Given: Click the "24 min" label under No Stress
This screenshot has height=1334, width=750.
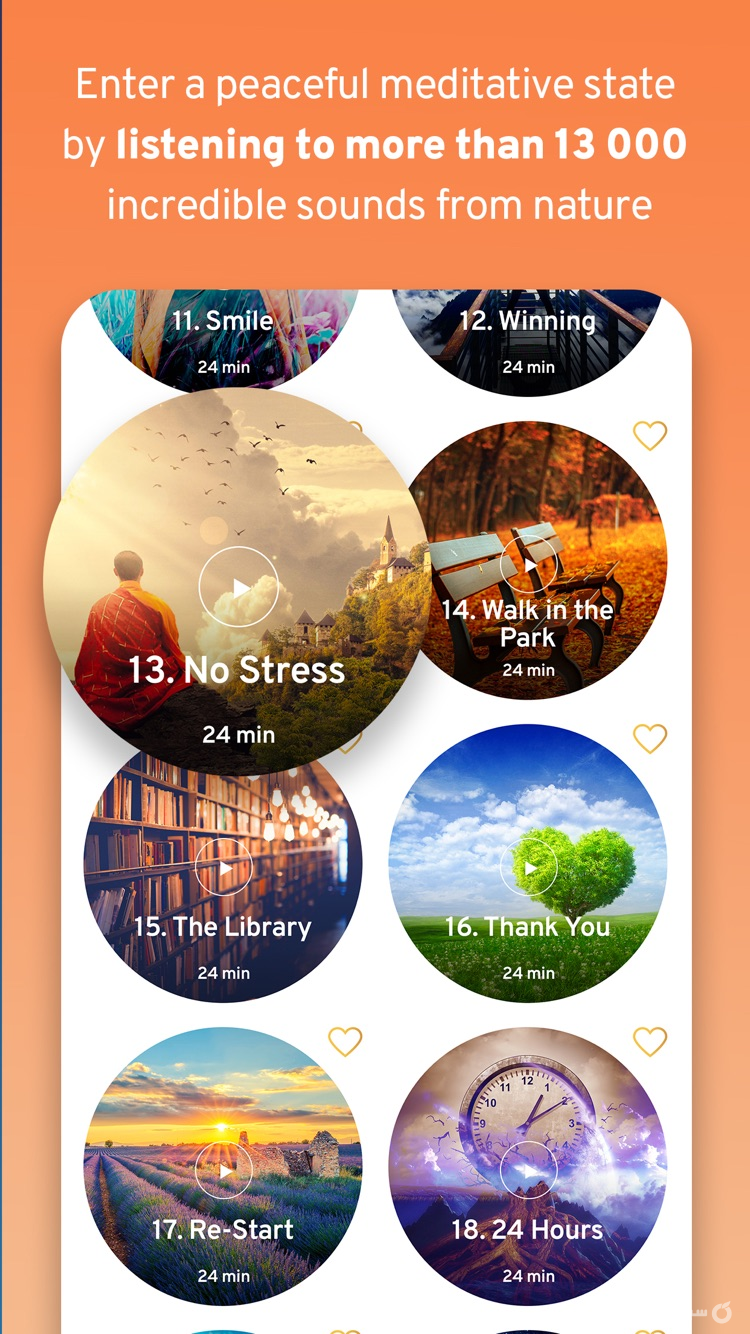Looking at the screenshot, I should pyautogui.click(x=238, y=734).
